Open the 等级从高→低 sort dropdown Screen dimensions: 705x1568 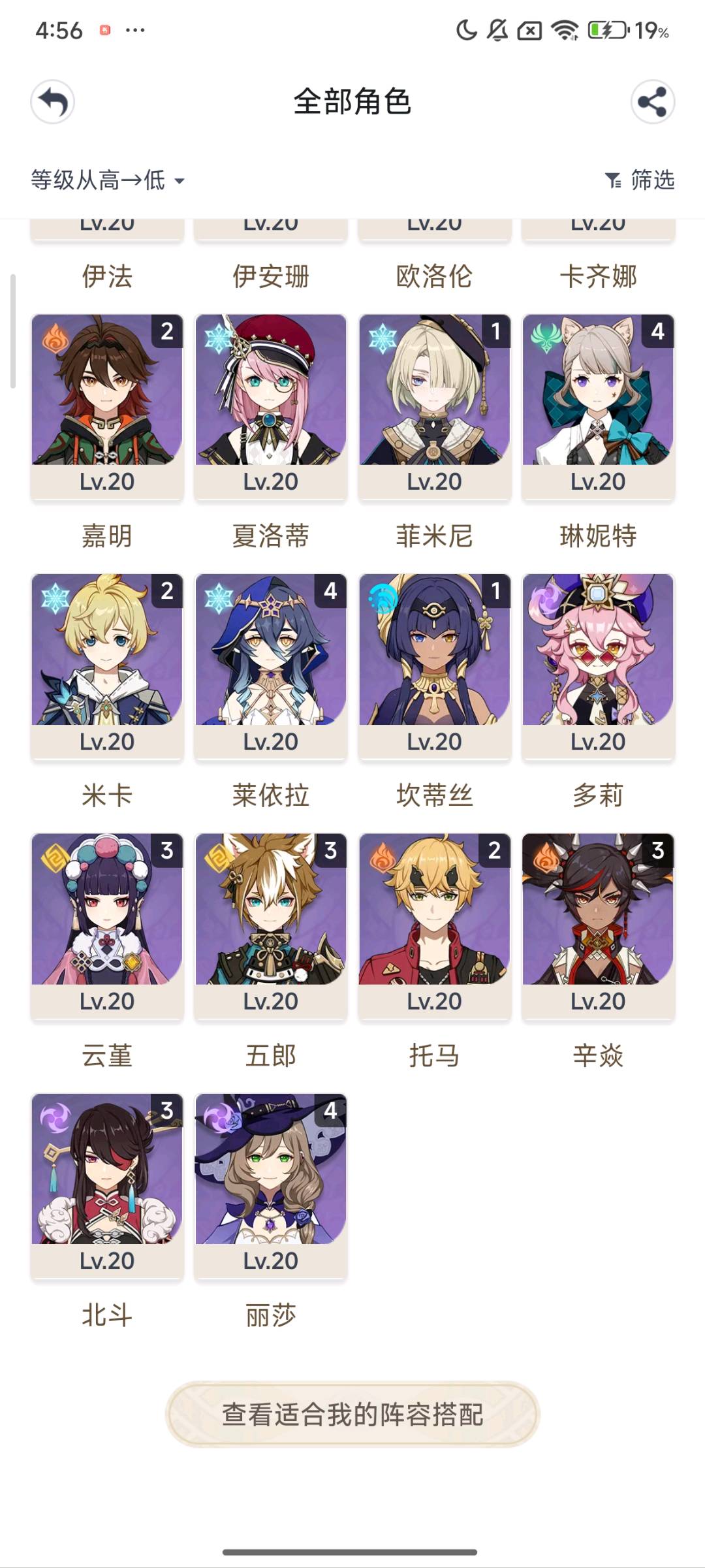(x=108, y=180)
